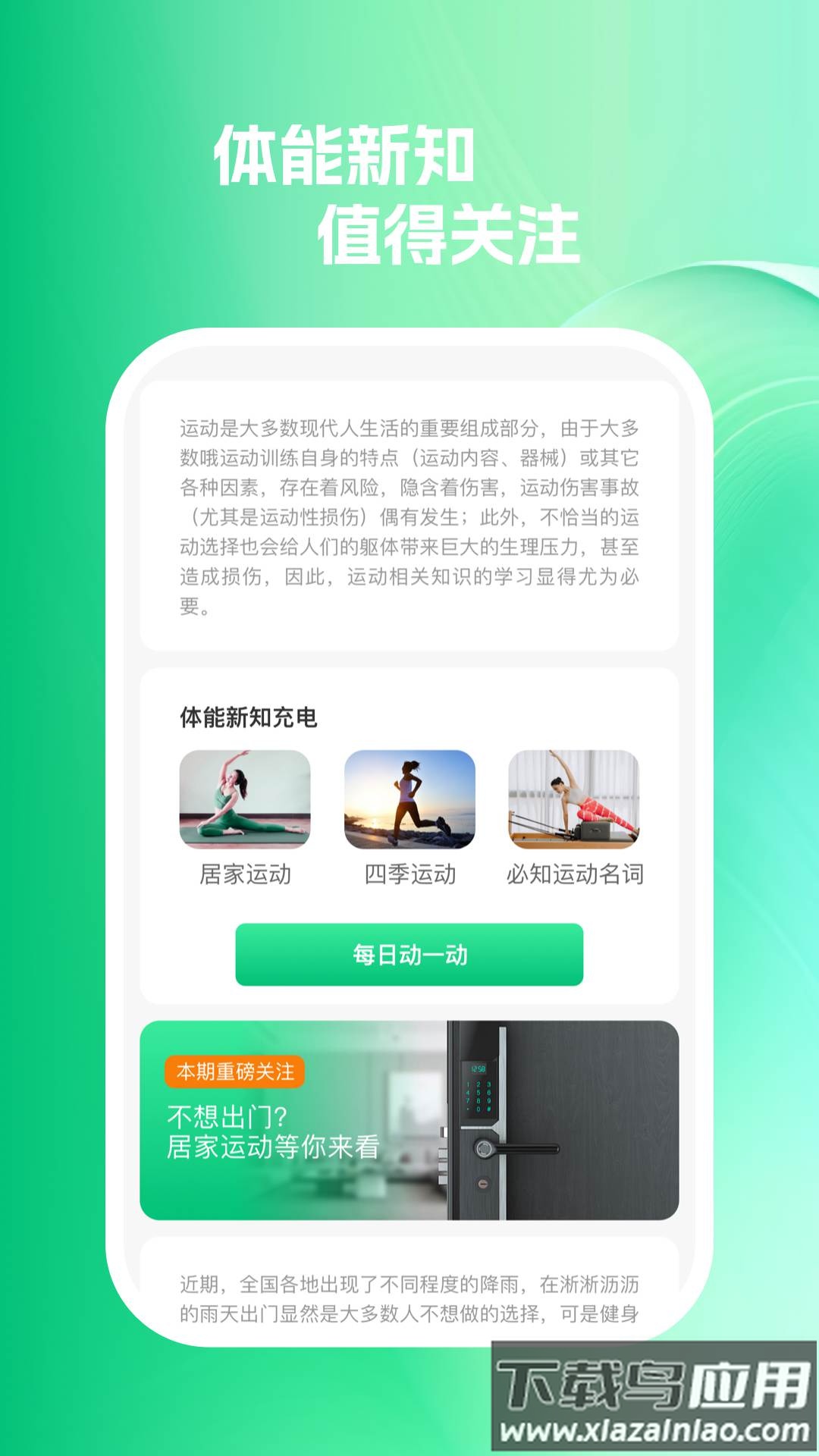This screenshot has width=819, height=1456.
Task: Select the 四季运动 label
Action: 409,874
